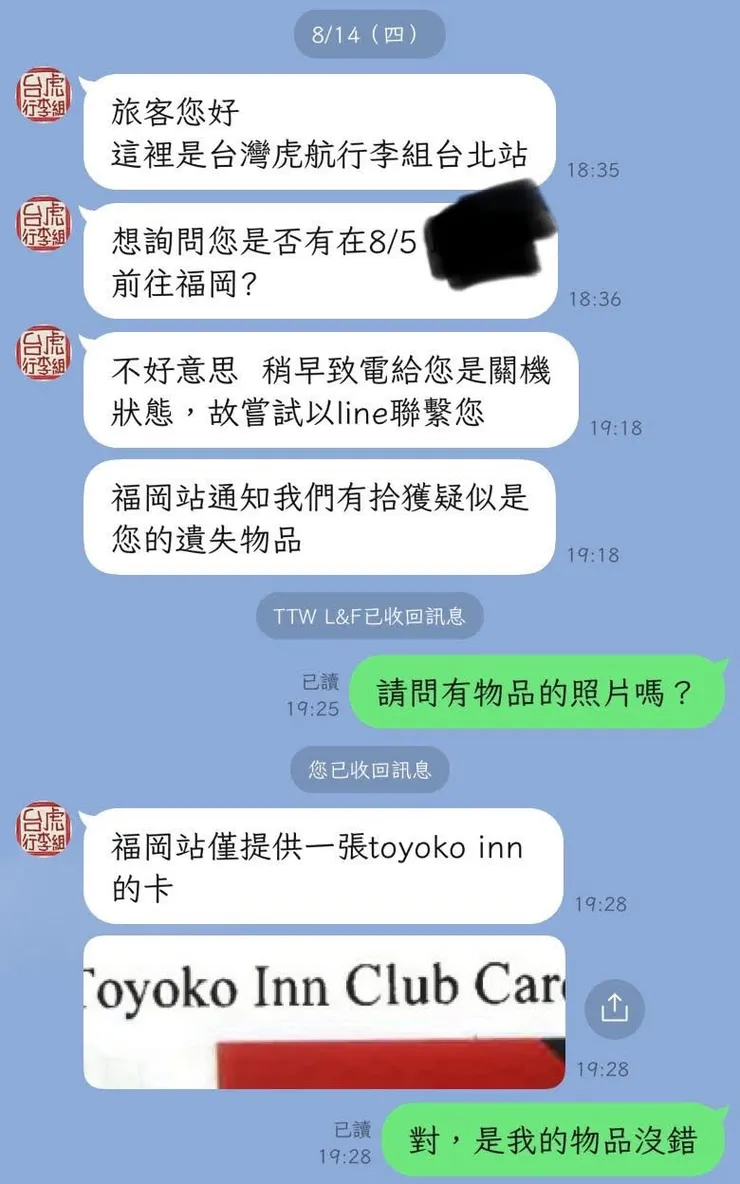Tap the date header 8/14（四）
The image size is (740, 1184).
[370, 34]
